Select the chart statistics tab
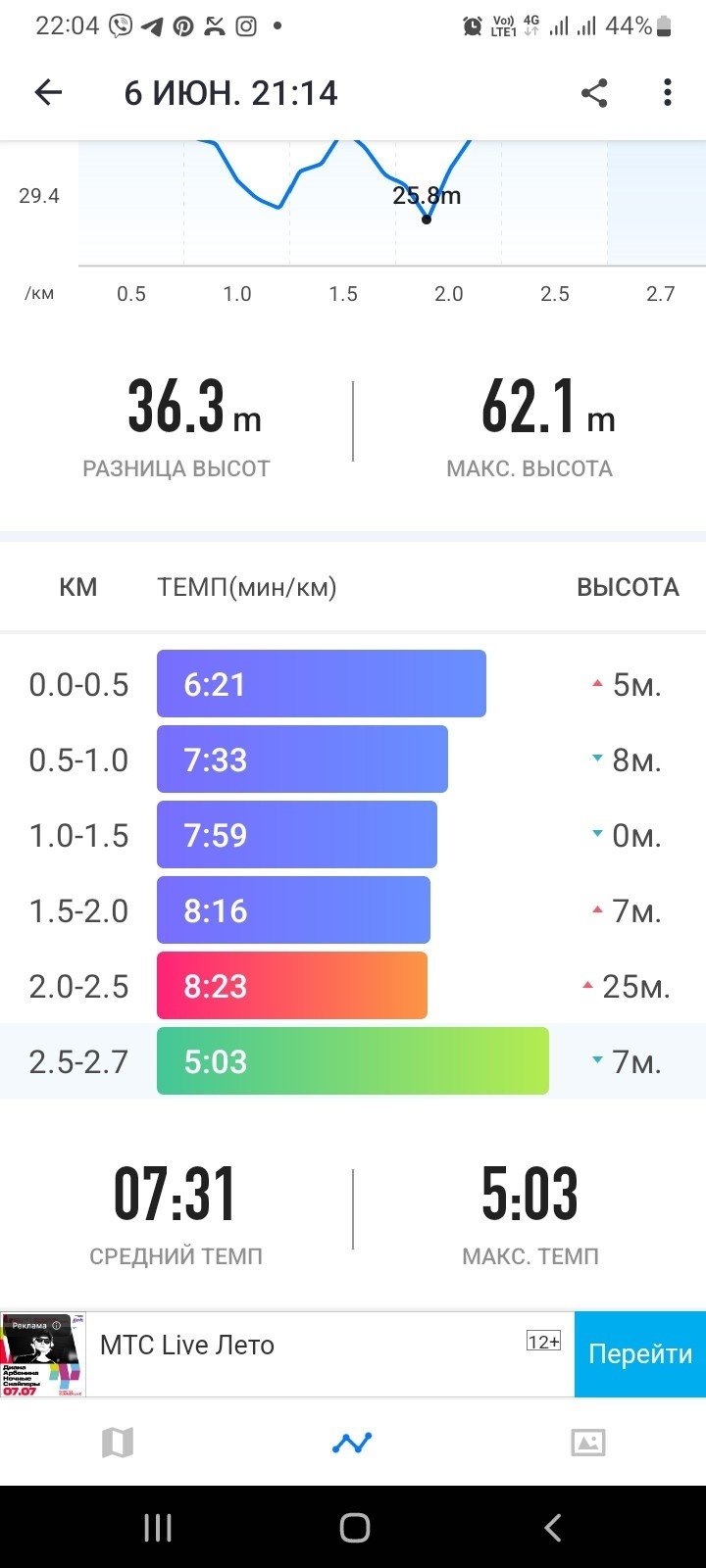 [x=352, y=1442]
